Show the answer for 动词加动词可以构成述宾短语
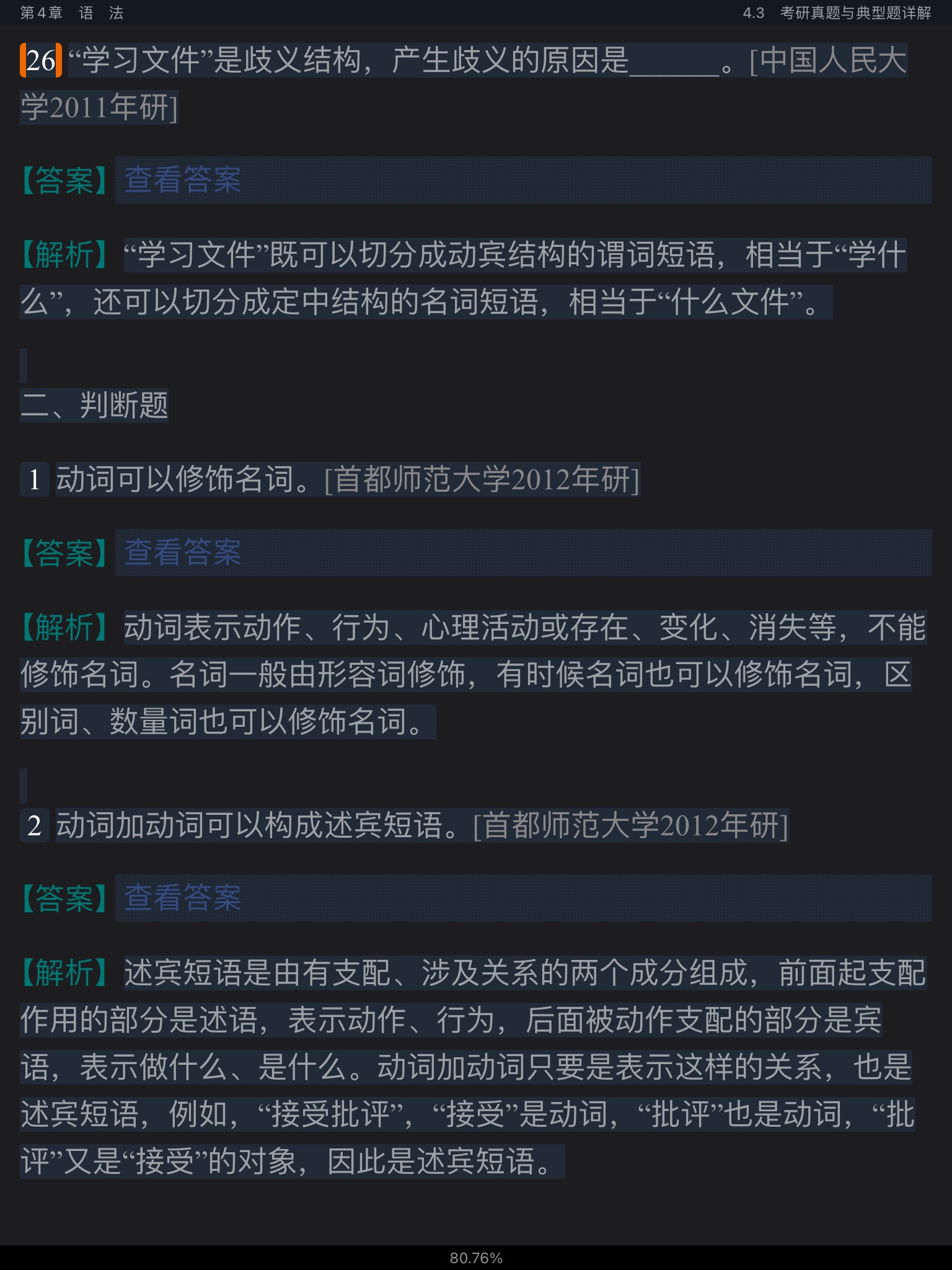 (182, 898)
